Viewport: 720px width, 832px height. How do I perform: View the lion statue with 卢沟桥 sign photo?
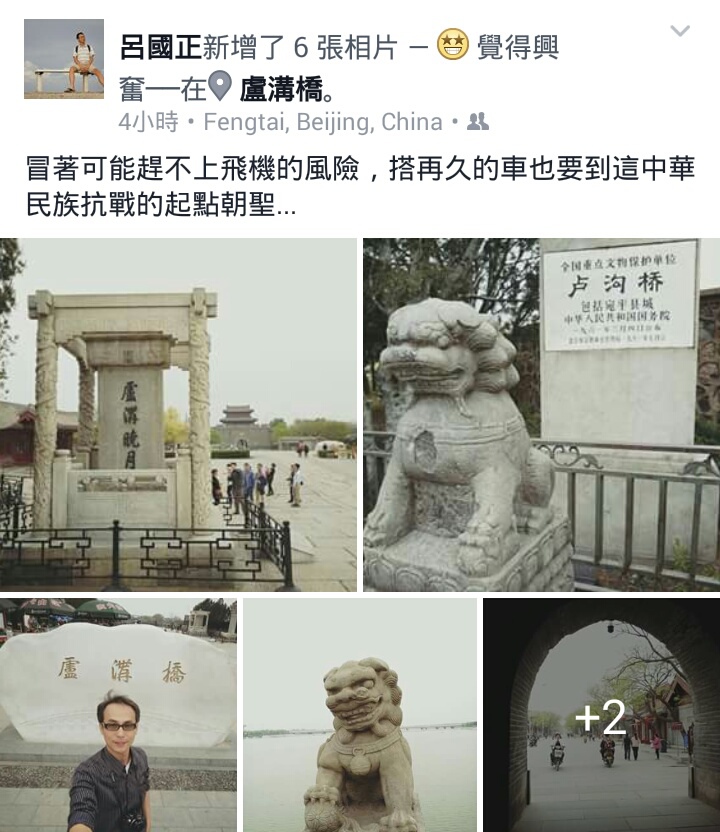540,414
